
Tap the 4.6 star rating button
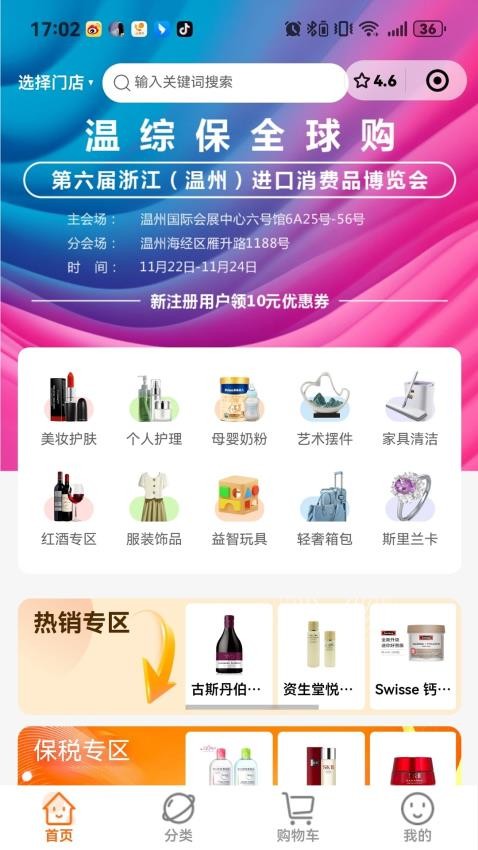[376, 81]
